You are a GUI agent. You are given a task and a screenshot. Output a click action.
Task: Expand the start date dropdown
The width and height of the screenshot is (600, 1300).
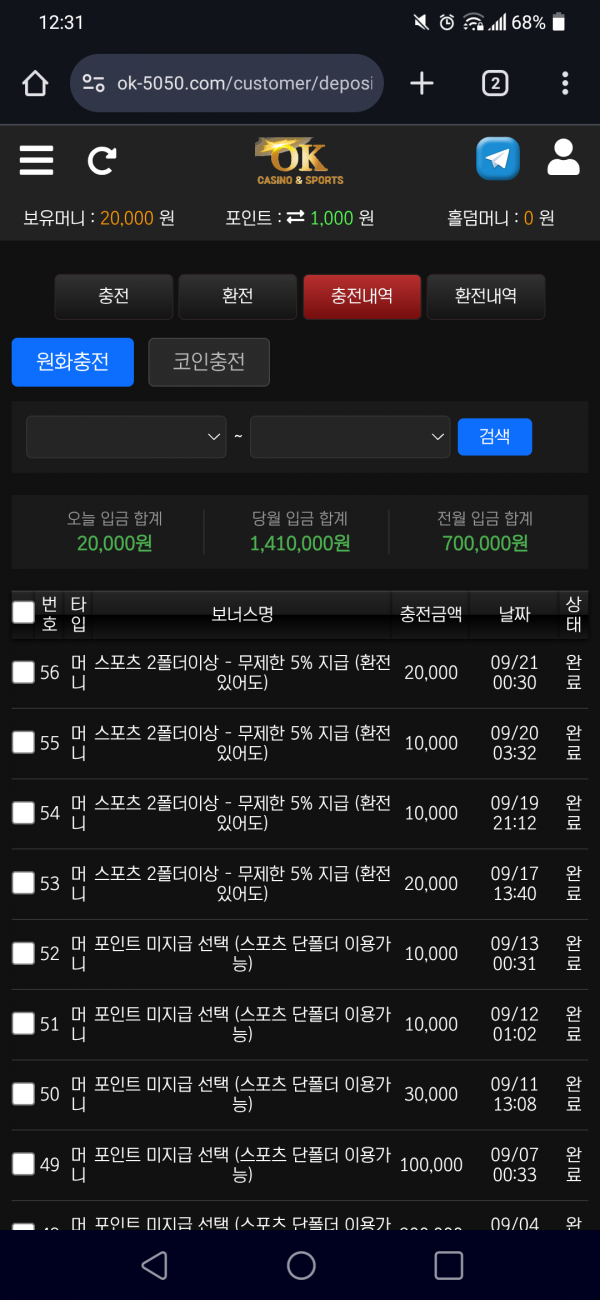pyautogui.click(x=126, y=437)
